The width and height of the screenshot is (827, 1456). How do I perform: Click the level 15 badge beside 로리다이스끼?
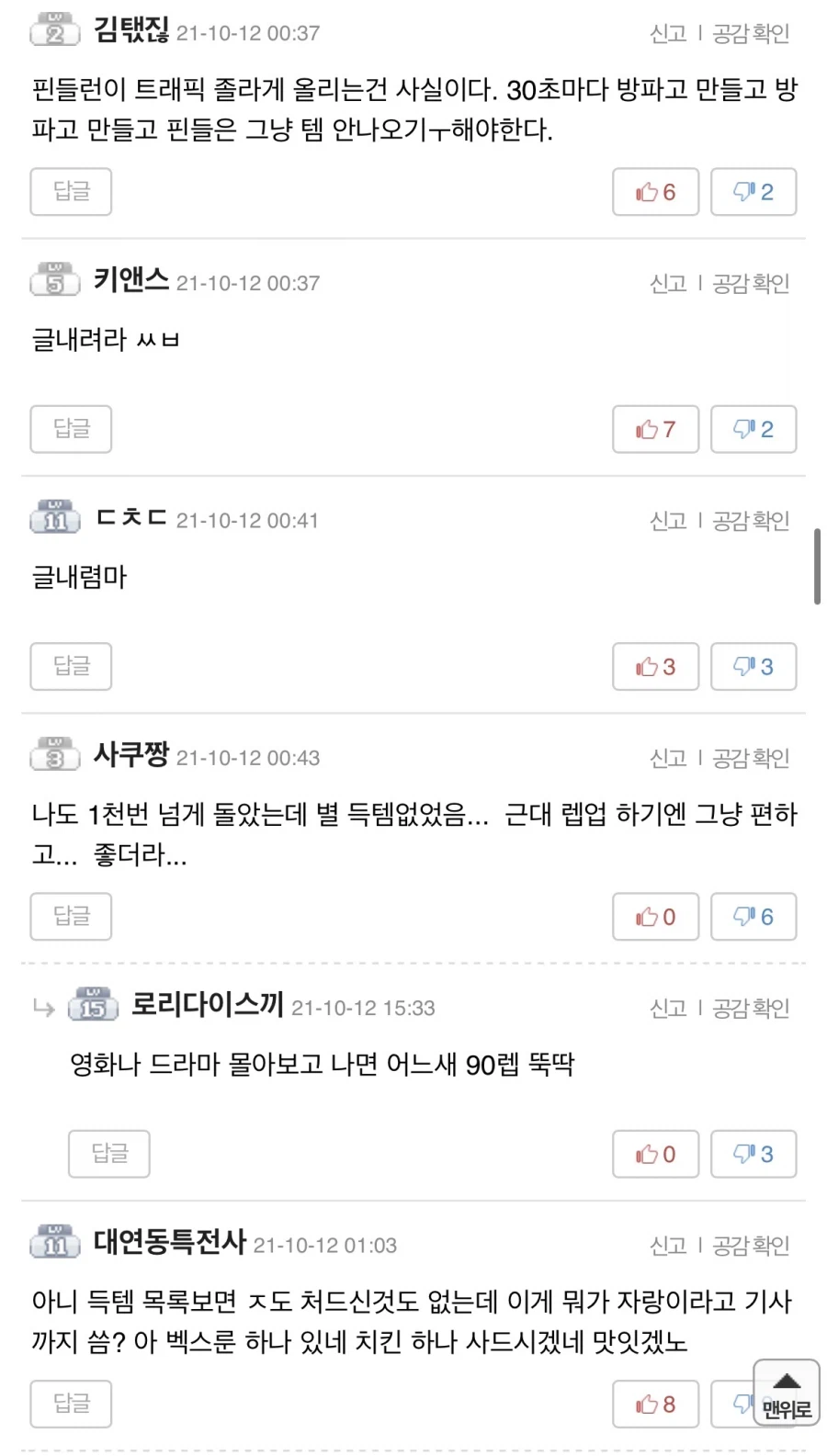tap(92, 1004)
